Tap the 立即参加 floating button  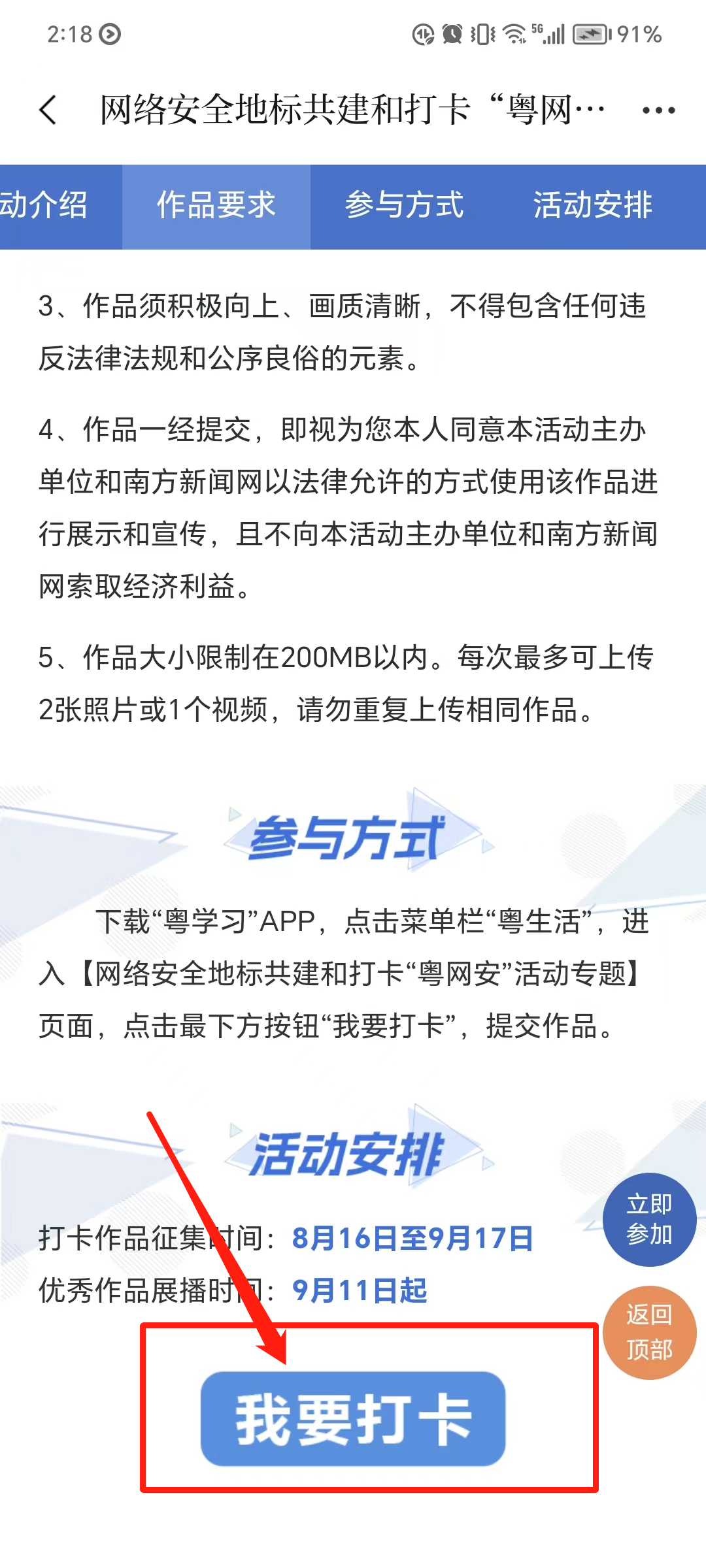pos(649,1219)
